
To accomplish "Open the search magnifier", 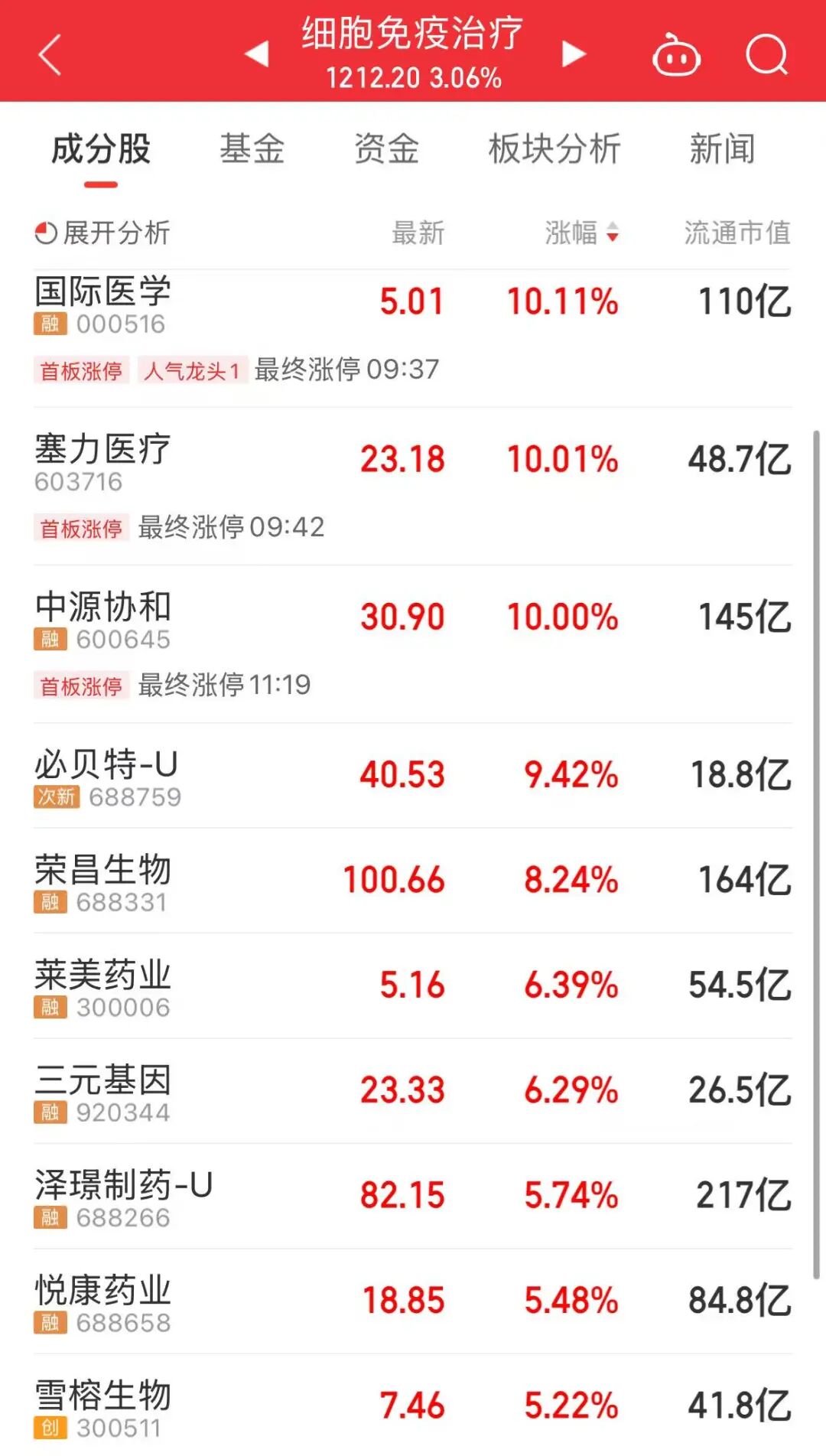I will 766,55.
